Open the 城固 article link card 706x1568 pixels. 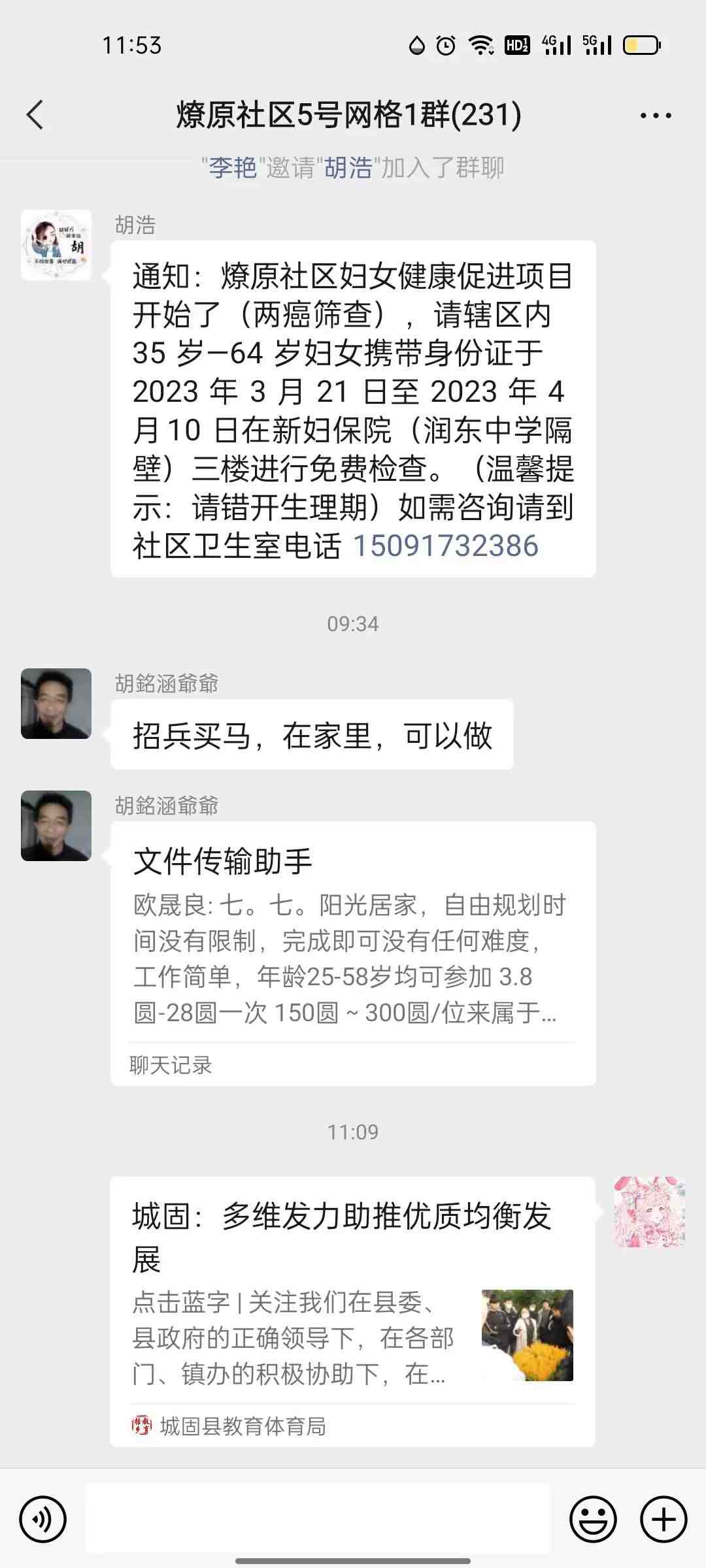click(x=353, y=1311)
